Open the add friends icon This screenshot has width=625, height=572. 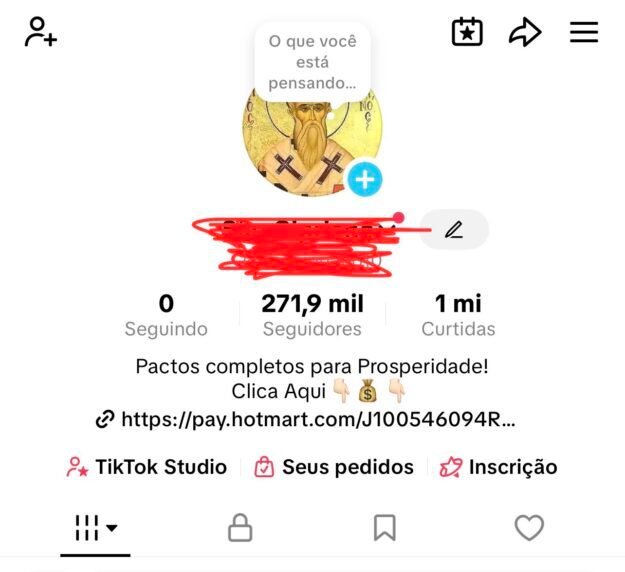click(x=41, y=32)
